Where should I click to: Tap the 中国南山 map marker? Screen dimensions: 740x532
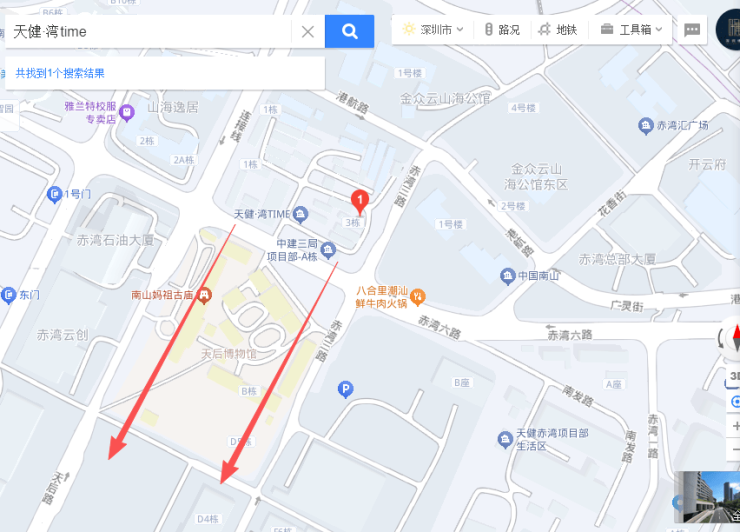[x=508, y=276]
